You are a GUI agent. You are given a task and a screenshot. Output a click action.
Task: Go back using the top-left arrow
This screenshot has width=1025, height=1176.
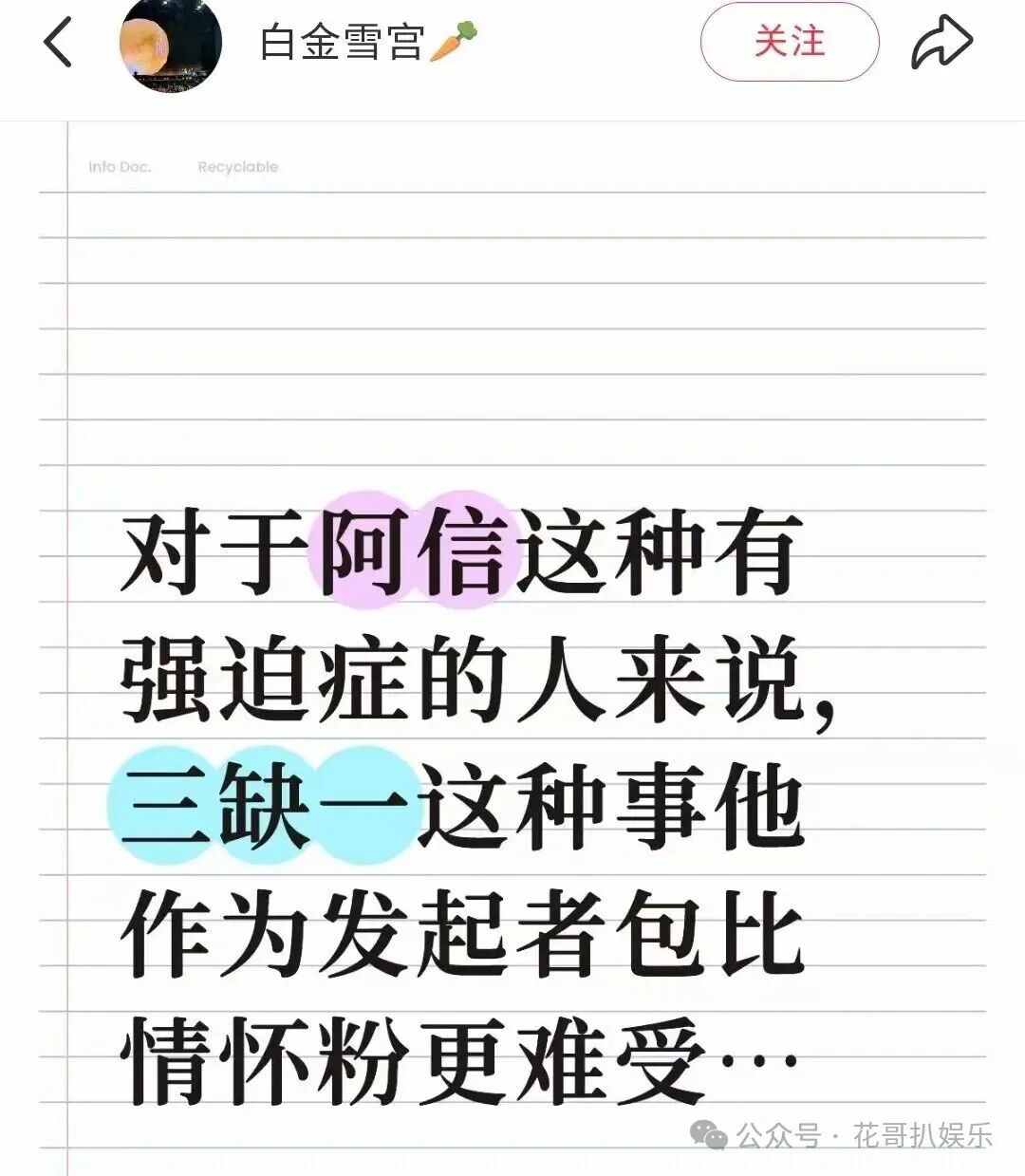58,44
